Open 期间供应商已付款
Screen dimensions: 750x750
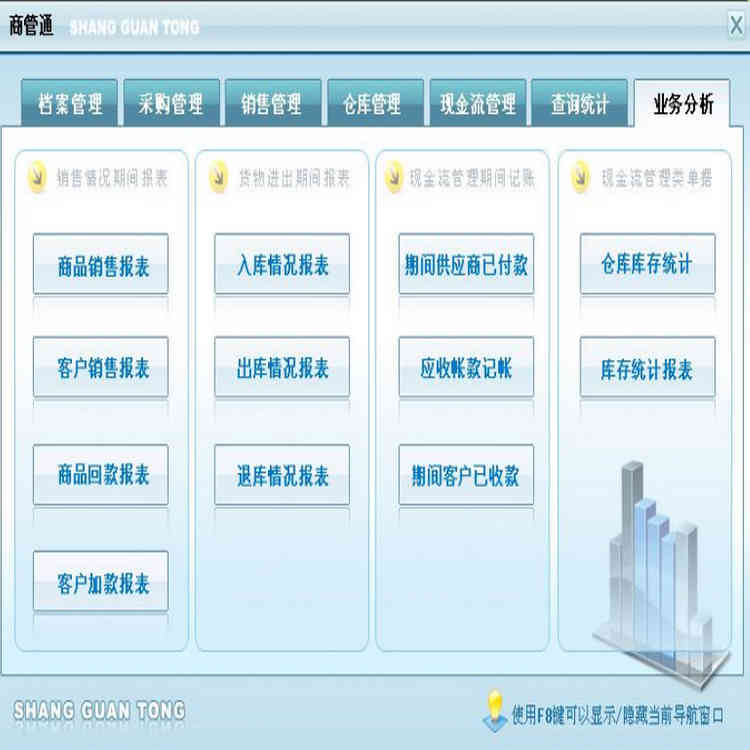coord(466,265)
